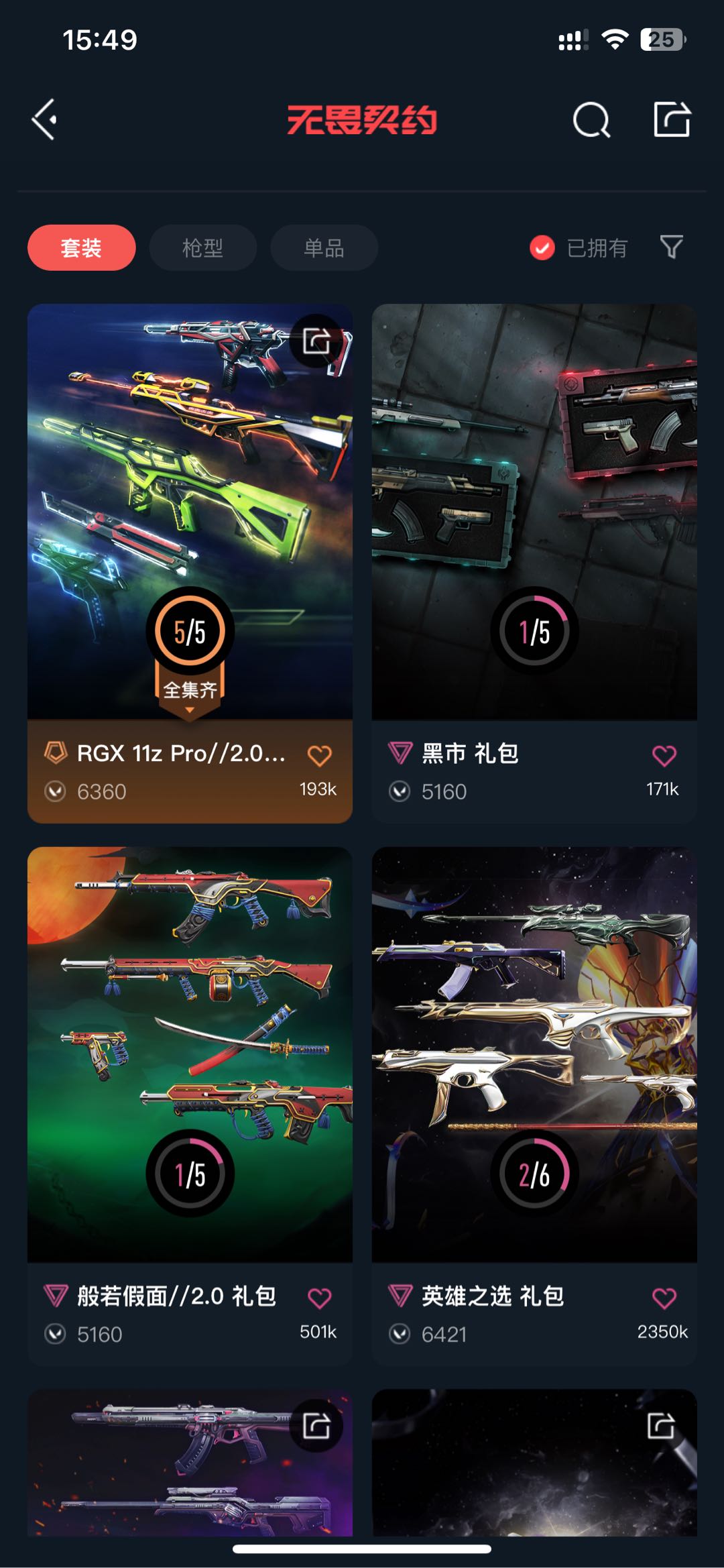Image resolution: width=724 pixels, height=1568 pixels.
Task: Like the 英雄之选 礼包 bundle
Action: click(664, 1298)
